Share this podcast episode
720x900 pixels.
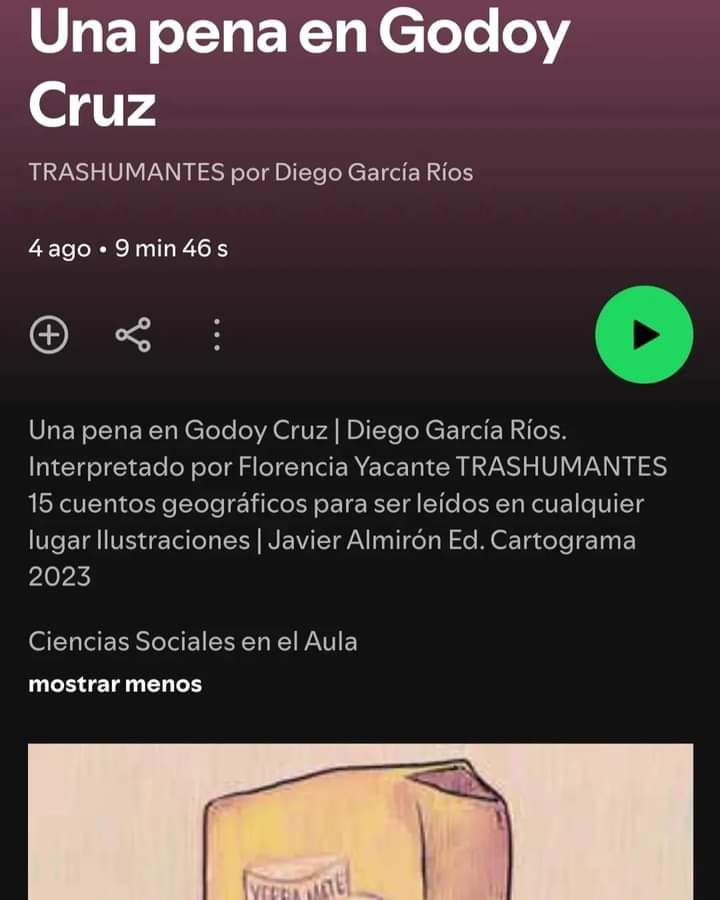click(133, 335)
